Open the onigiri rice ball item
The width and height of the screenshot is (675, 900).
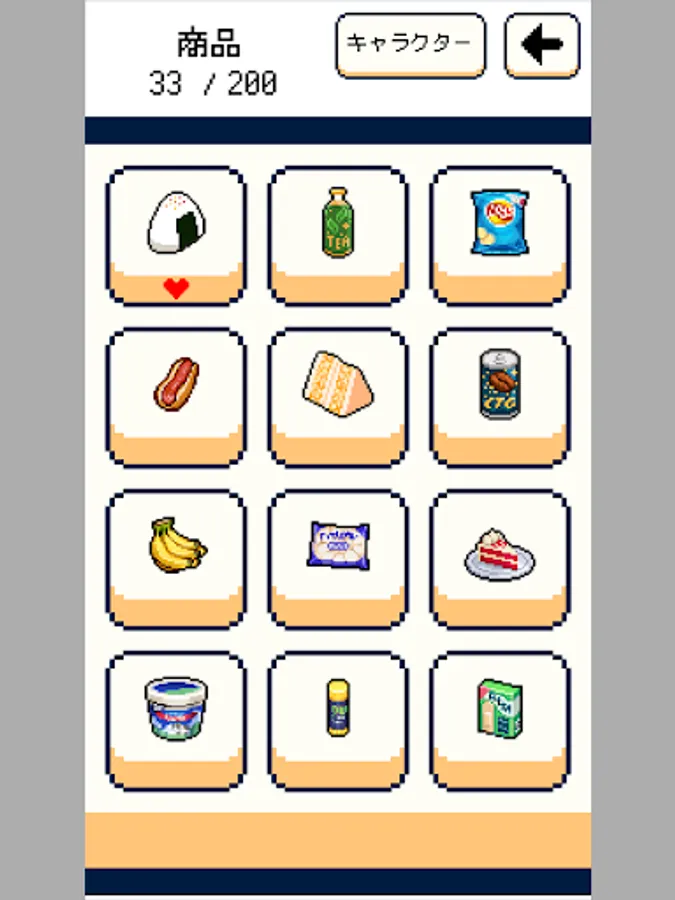pos(176,236)
